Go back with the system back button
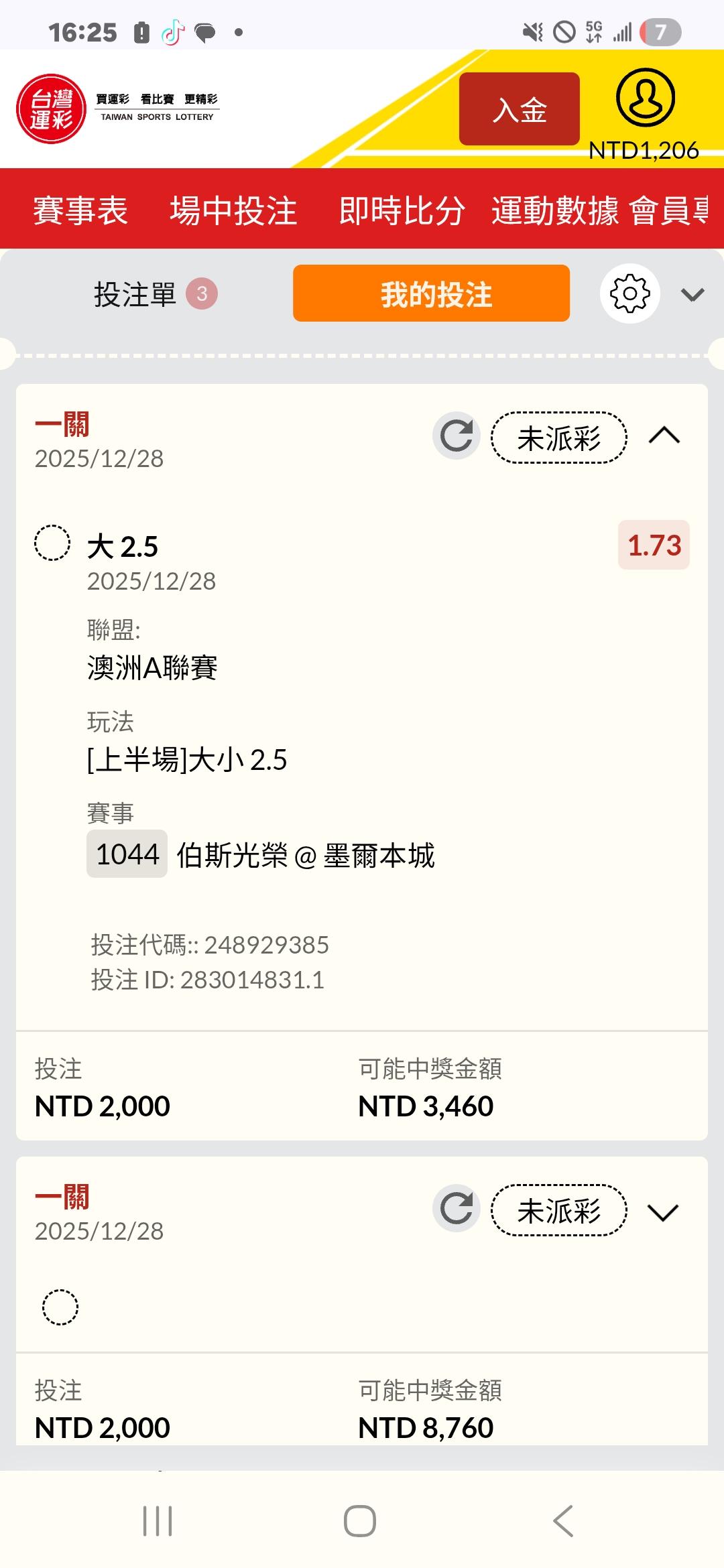Screen dimensions: 724x1568 (x=563, y=1520)
